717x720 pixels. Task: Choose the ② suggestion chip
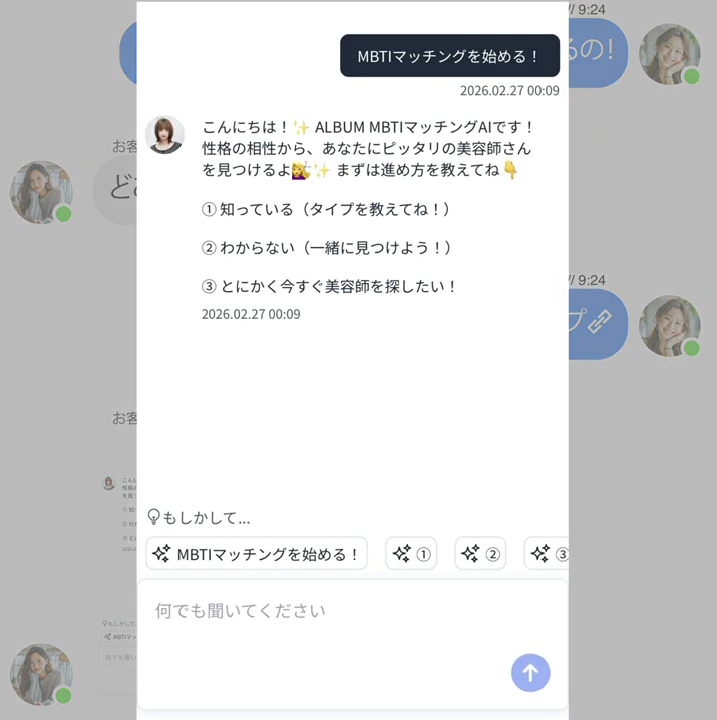click(x=480, y=554)
